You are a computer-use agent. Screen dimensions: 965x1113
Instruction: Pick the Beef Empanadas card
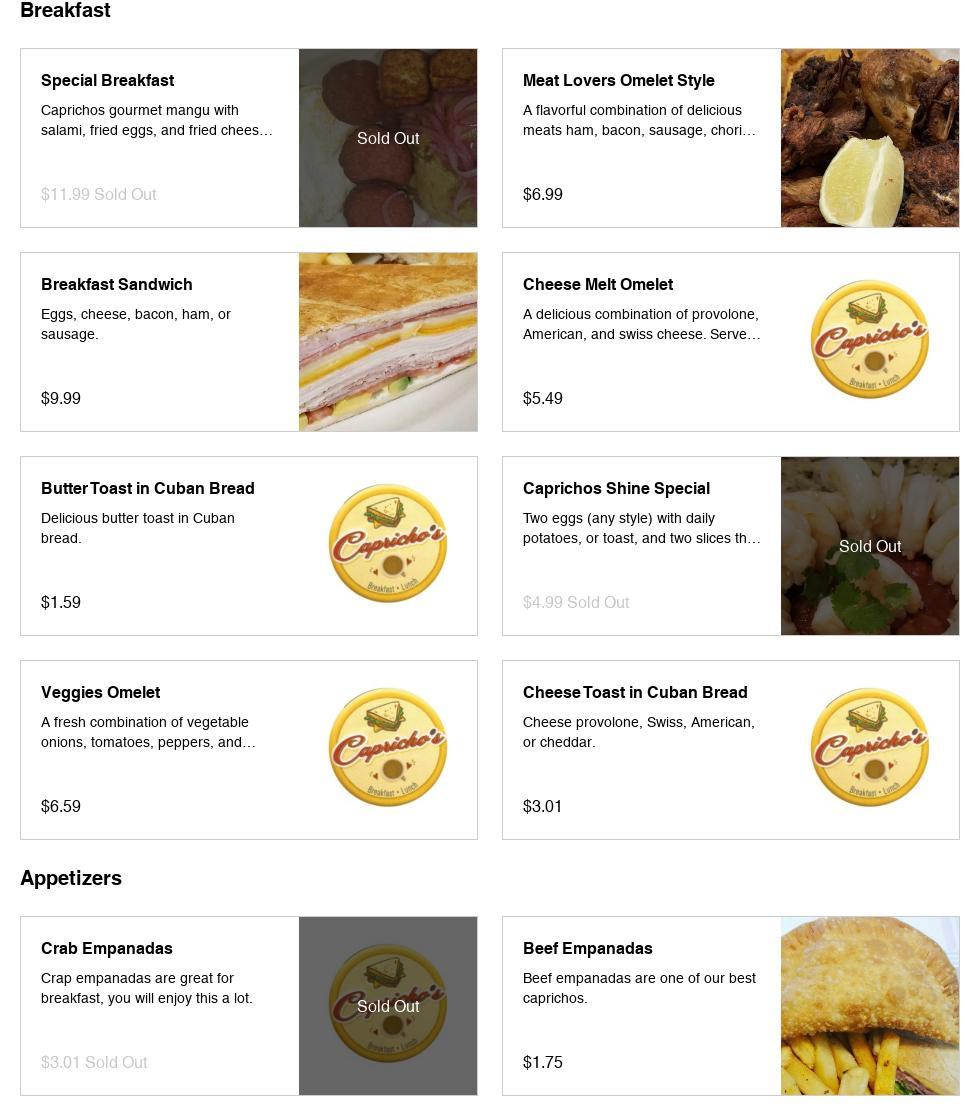(642, 1006)
